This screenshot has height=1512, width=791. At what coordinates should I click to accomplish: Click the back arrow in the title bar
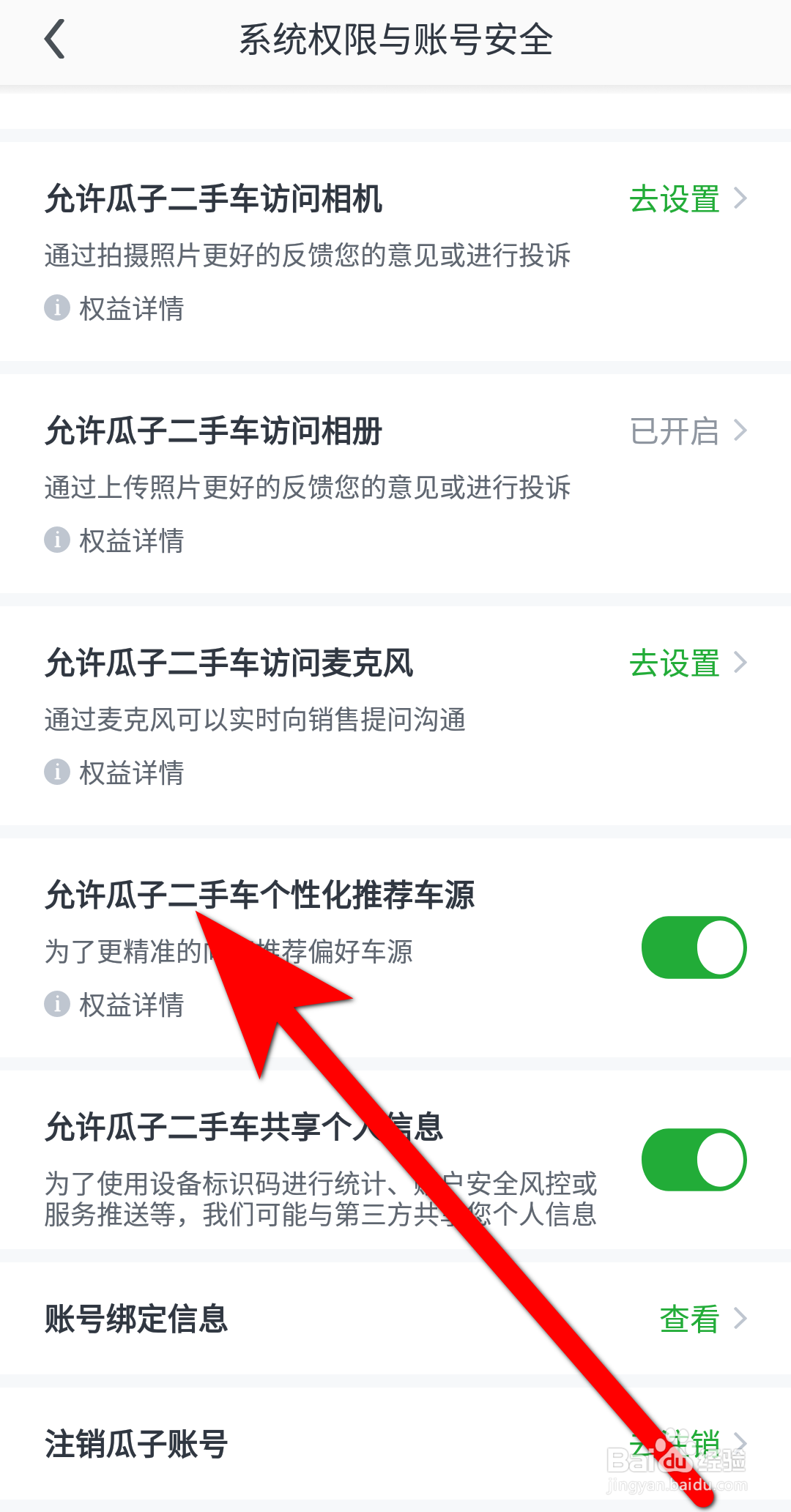(55, 40)
